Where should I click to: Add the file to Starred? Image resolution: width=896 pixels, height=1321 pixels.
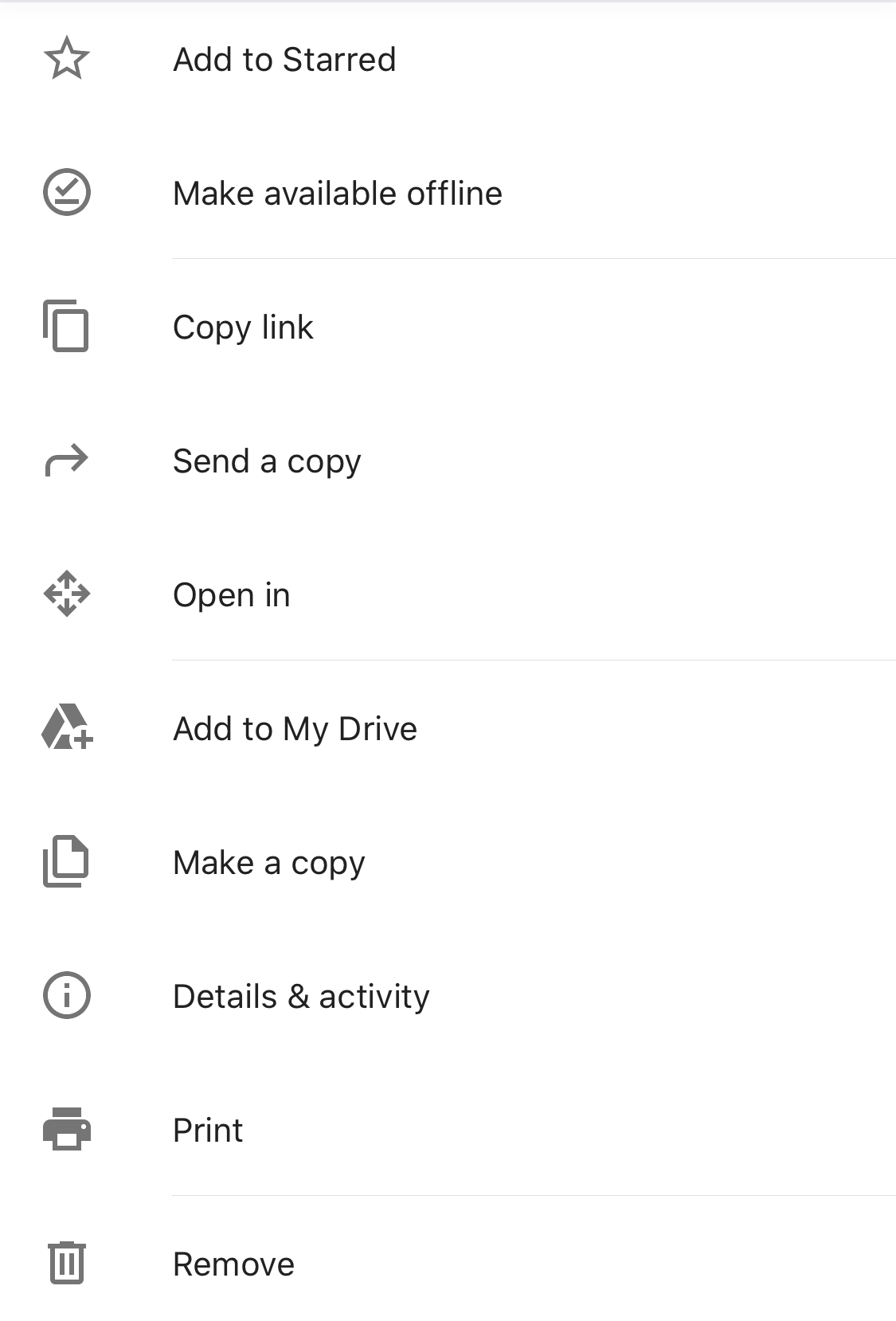click(284, 60)
